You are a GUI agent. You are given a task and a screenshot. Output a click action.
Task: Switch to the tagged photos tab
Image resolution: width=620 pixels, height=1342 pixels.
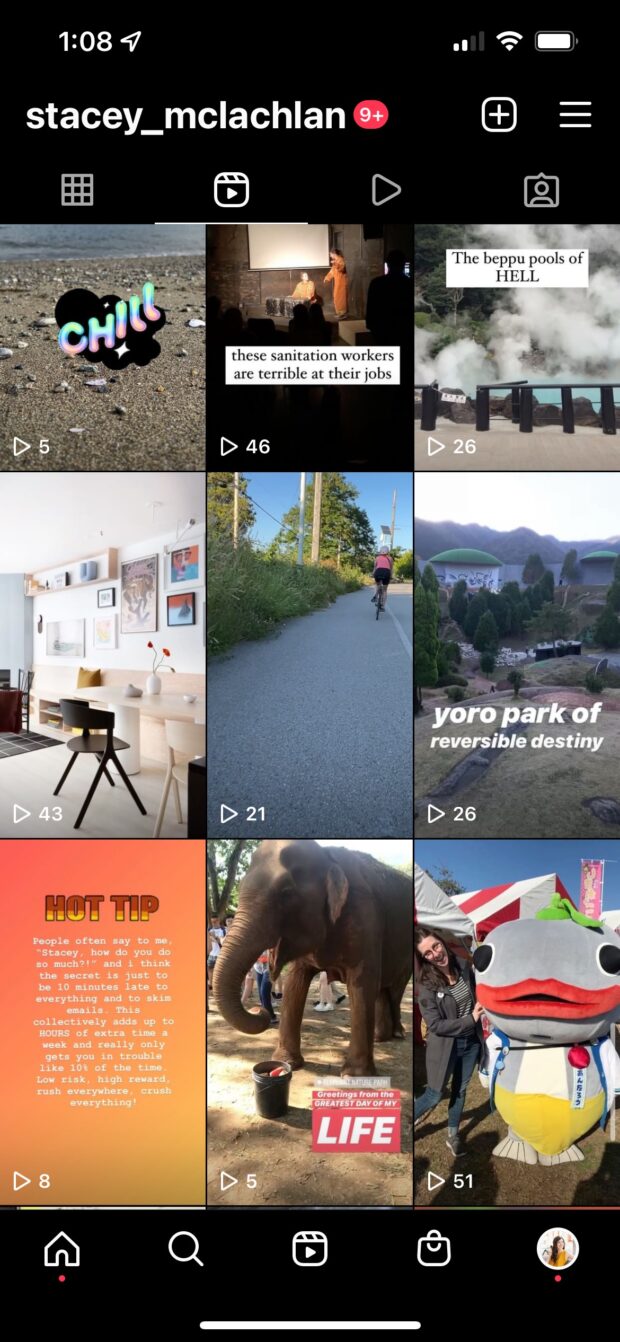(541, 190)
